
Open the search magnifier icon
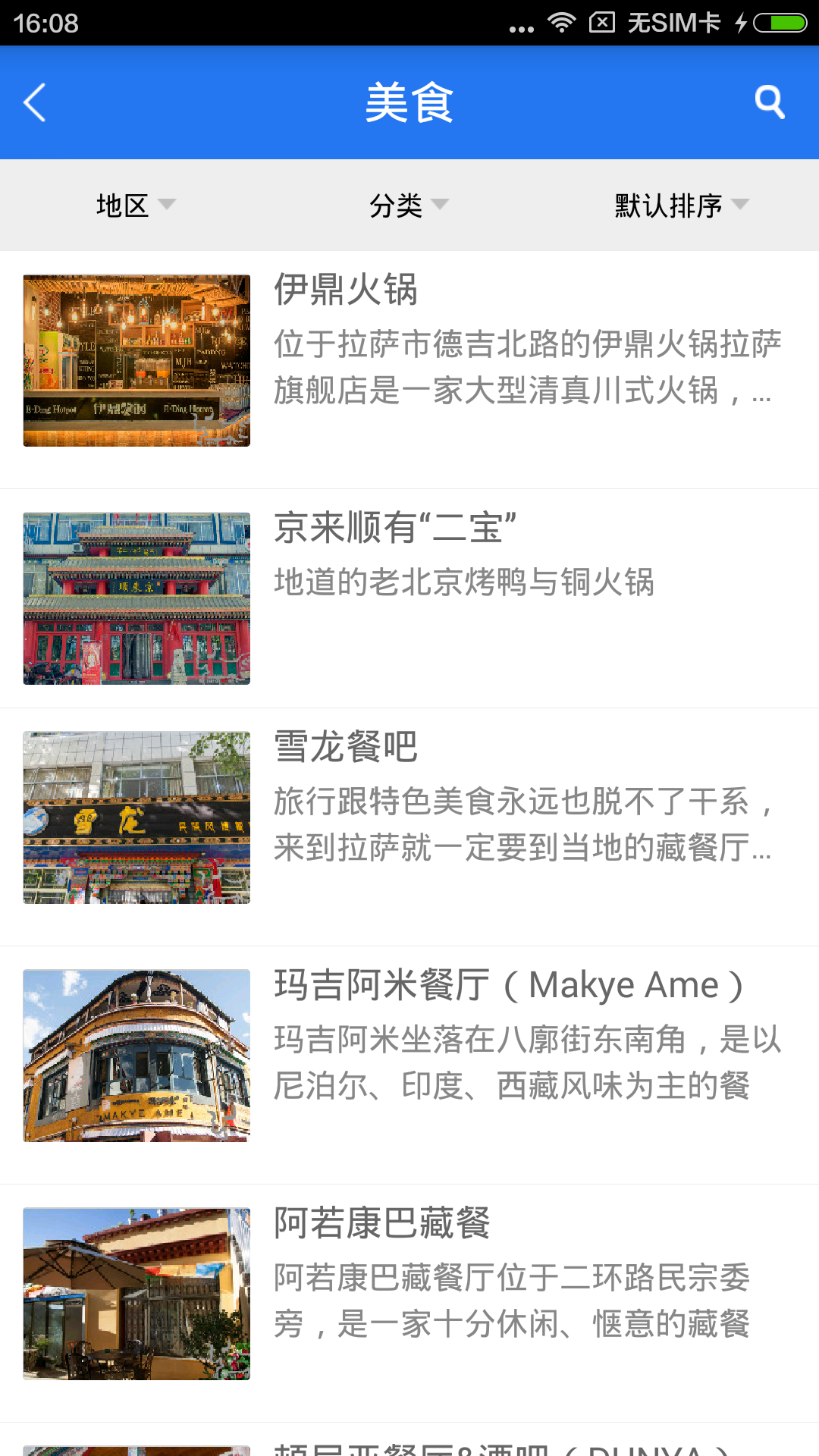pos(769,102)
